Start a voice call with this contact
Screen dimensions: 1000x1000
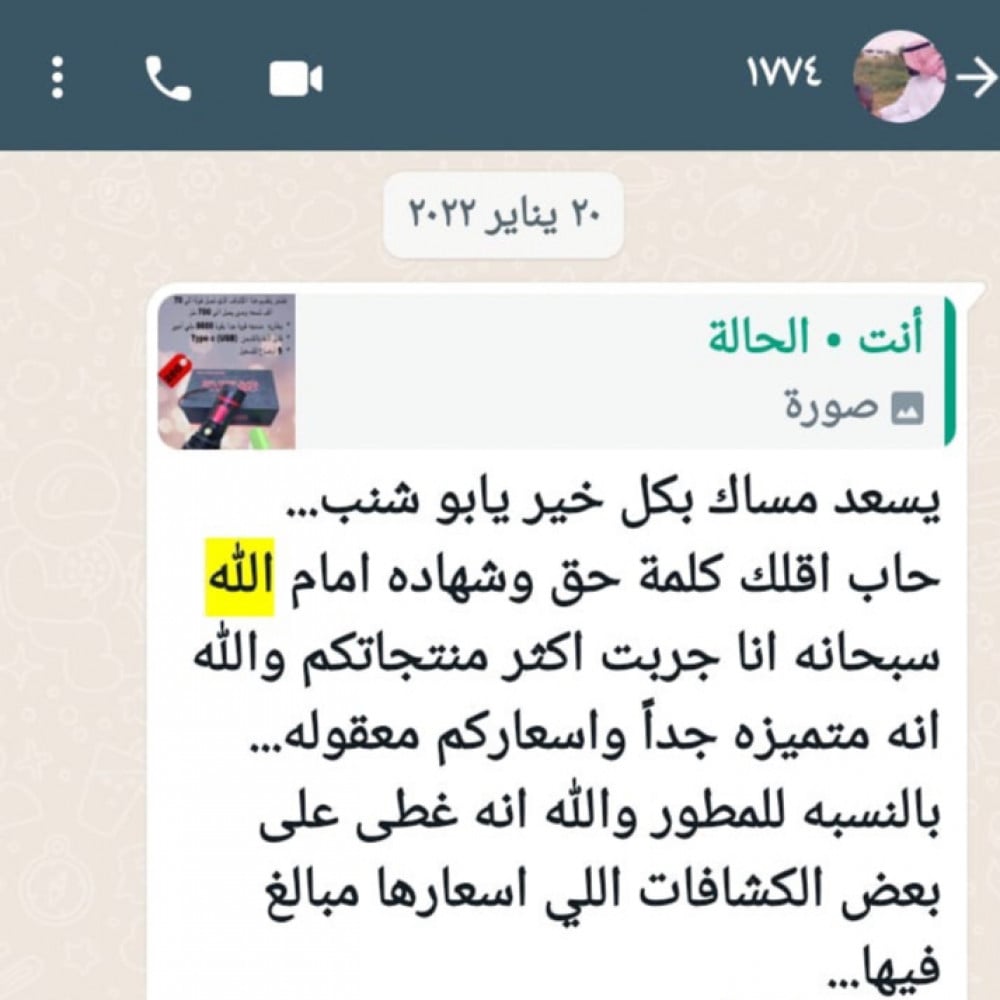coord(168,78)
